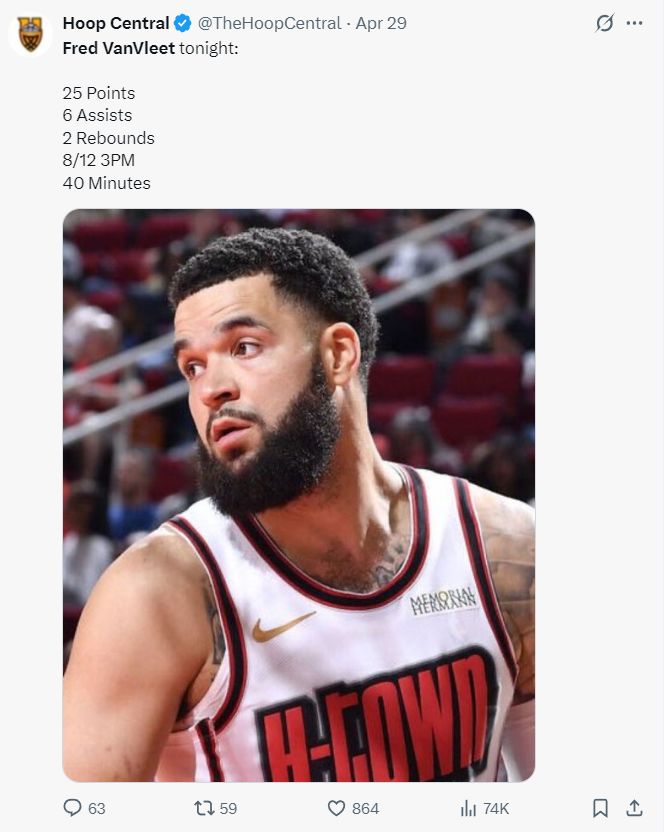Viewport: 664px width, 832px height.
Task: Open the post's three-dot overflow menu
Action: point(634,23)
